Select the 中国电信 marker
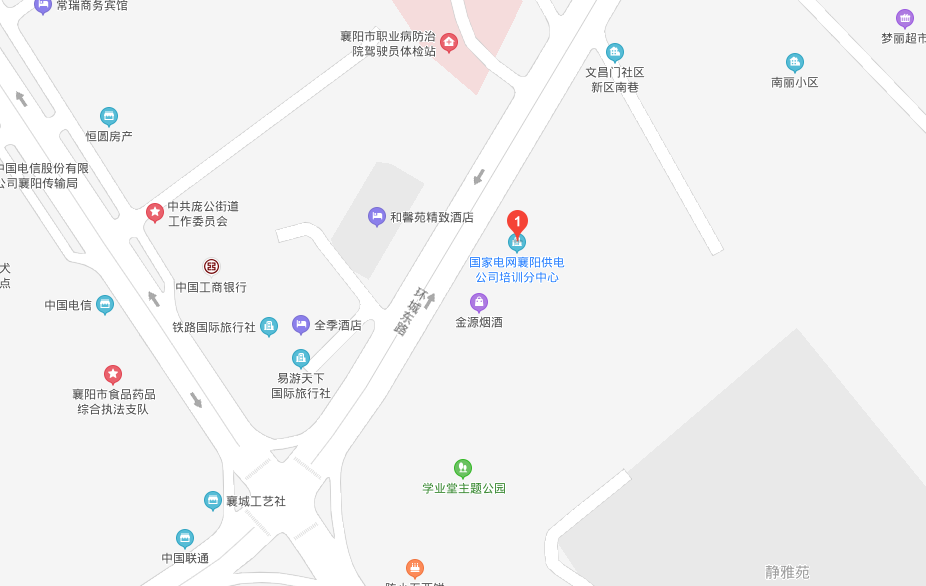Viewport: 926px width, 586px height. [x=105, y=305]
